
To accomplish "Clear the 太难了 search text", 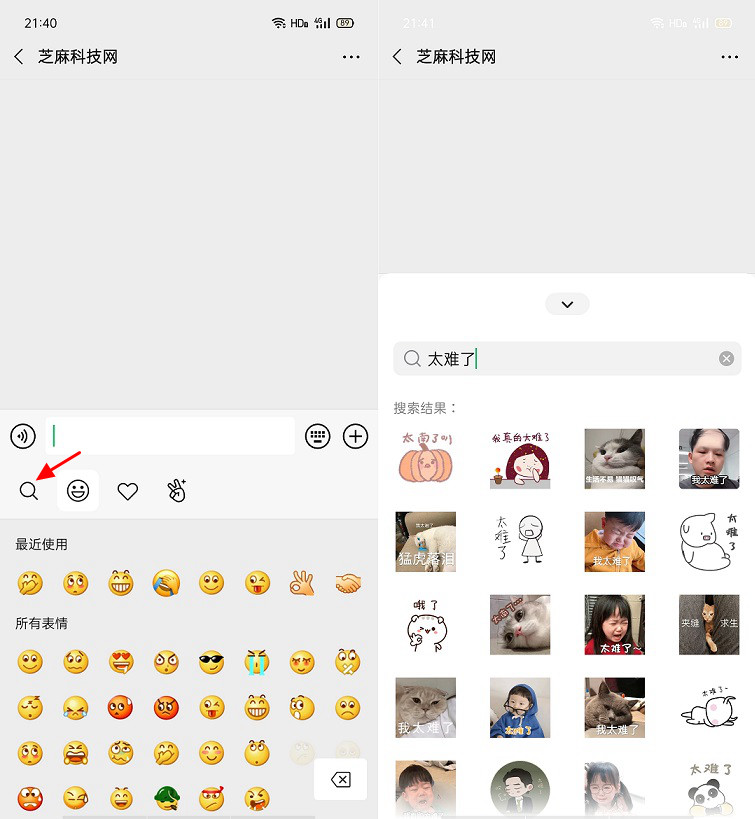I will point(726,358).
